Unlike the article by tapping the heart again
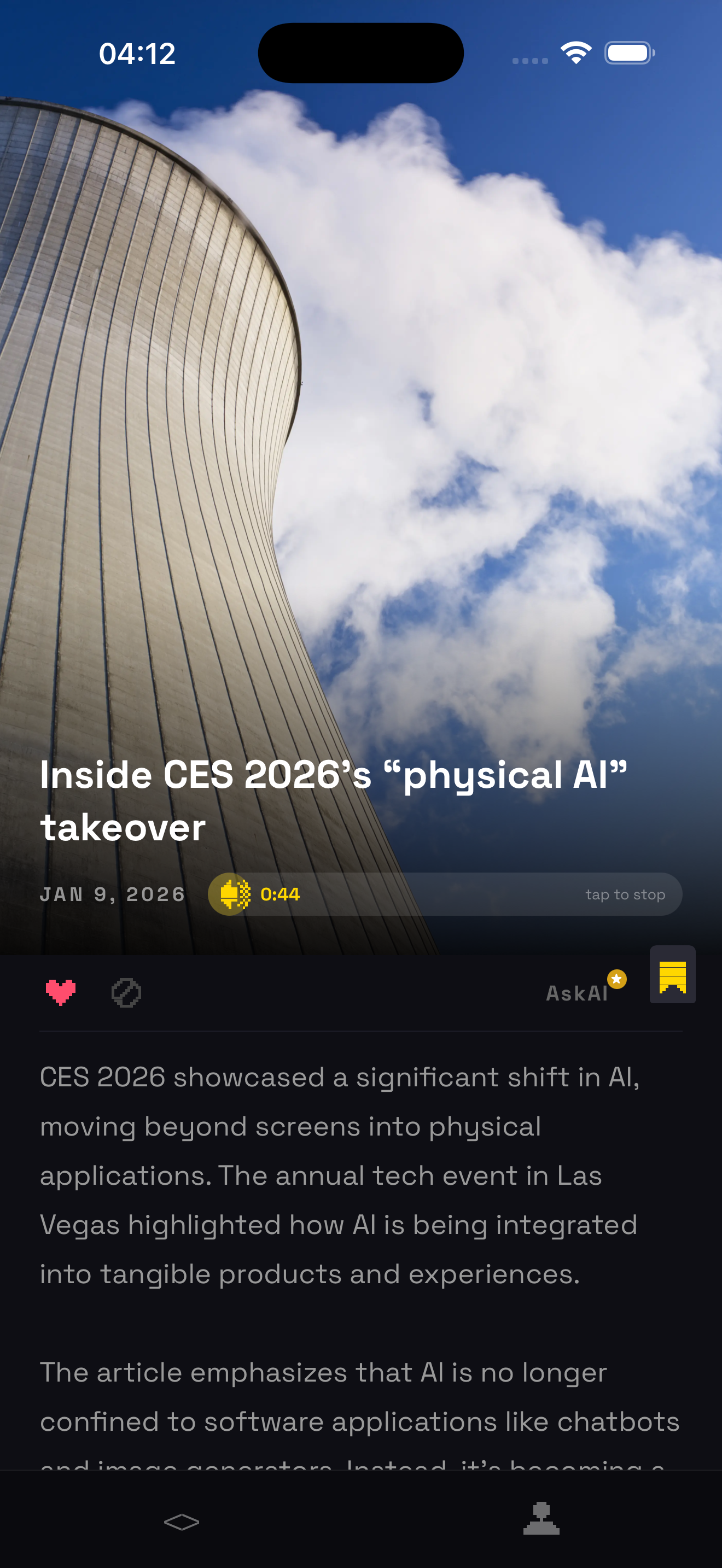The height and width of the screenshot is (1568, 722). coord(60,992)
